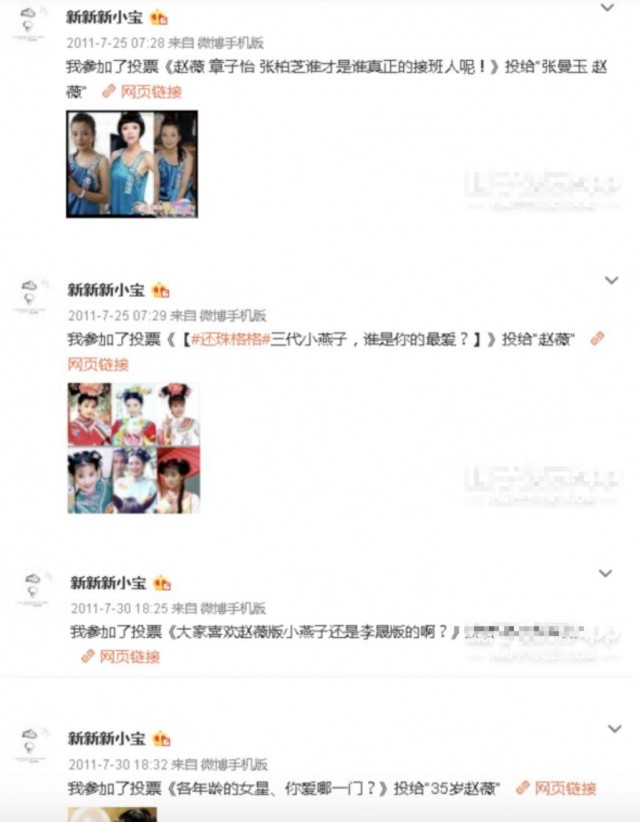The image size is (640, 822).
Task: Open the 网页链接 link in the 三代小燕子 post
Action: (x=97, y=365)
